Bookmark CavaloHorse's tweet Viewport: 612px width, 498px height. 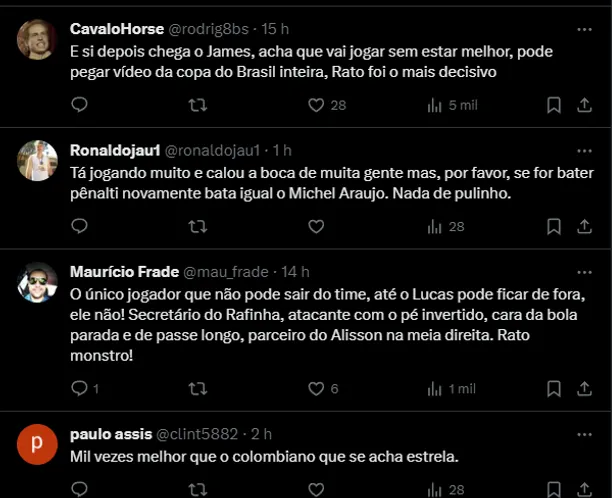click(554, 105)
